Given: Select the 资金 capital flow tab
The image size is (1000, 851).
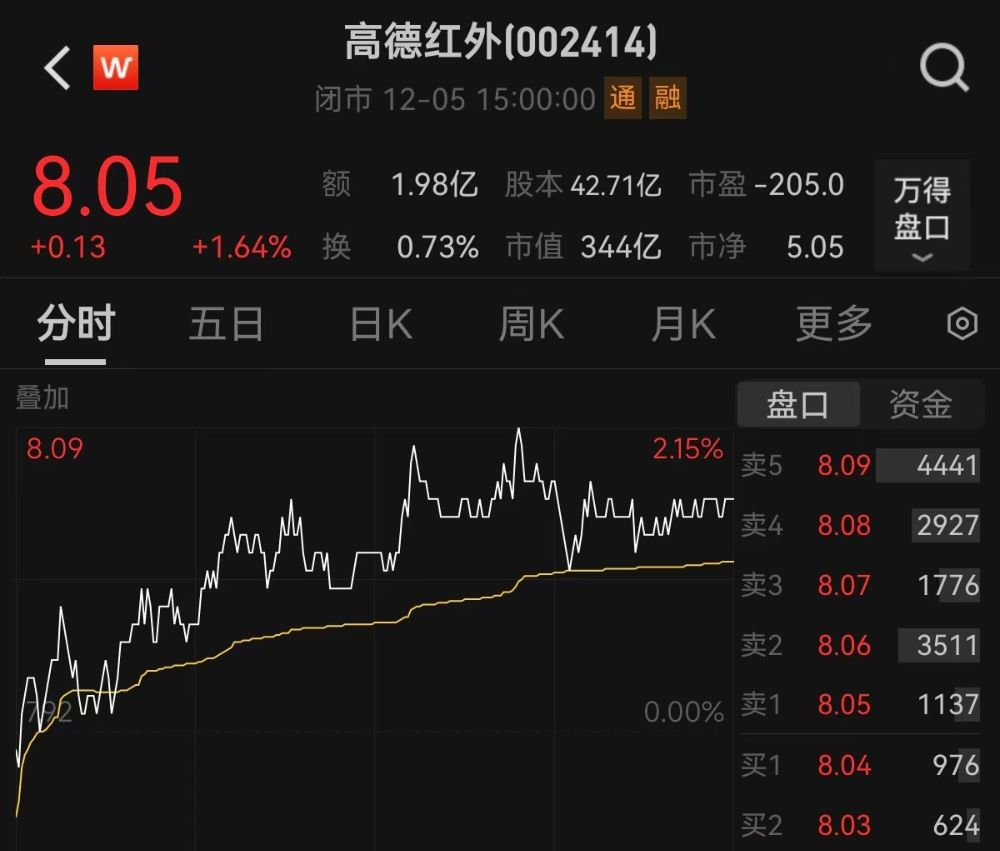Looking at the screenshot, I should [x=921, y=405].
